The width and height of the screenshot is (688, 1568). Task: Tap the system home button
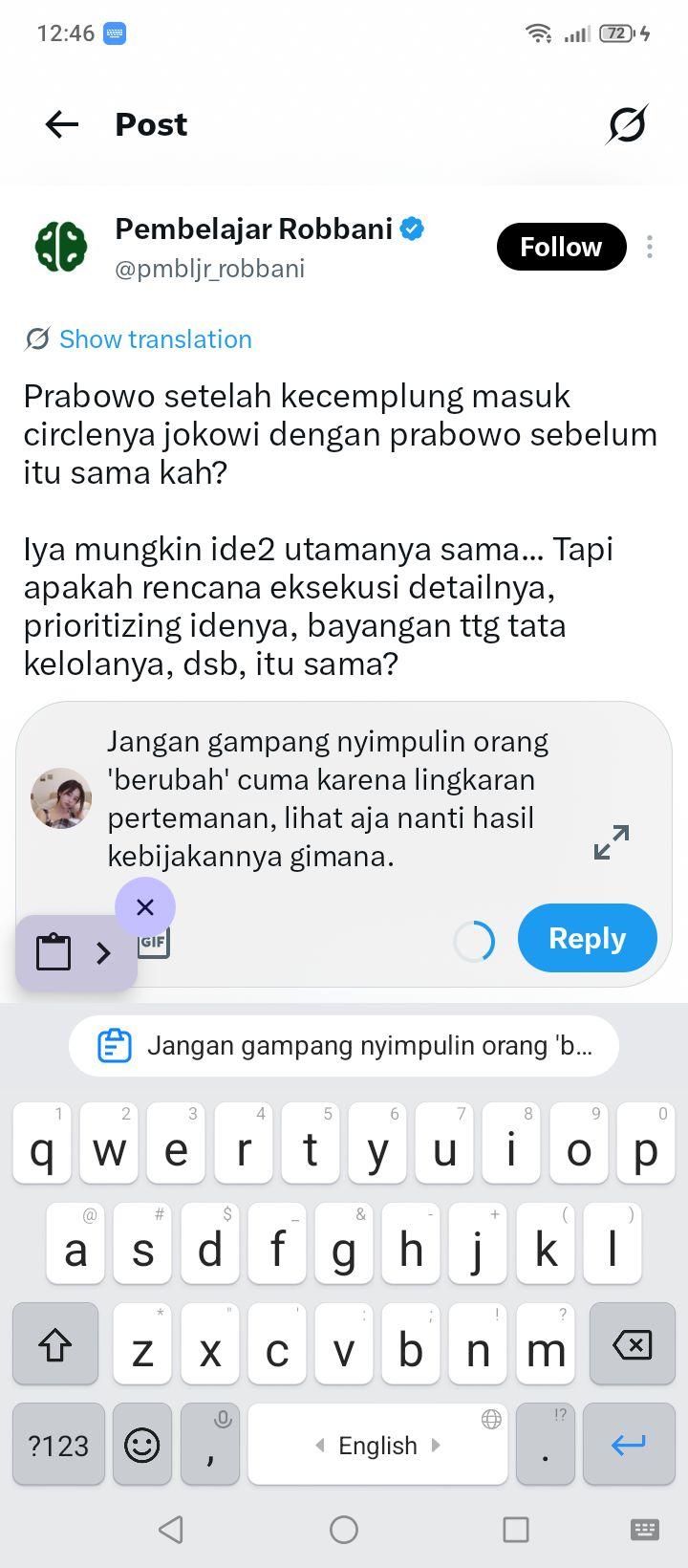pos(344,1530)
